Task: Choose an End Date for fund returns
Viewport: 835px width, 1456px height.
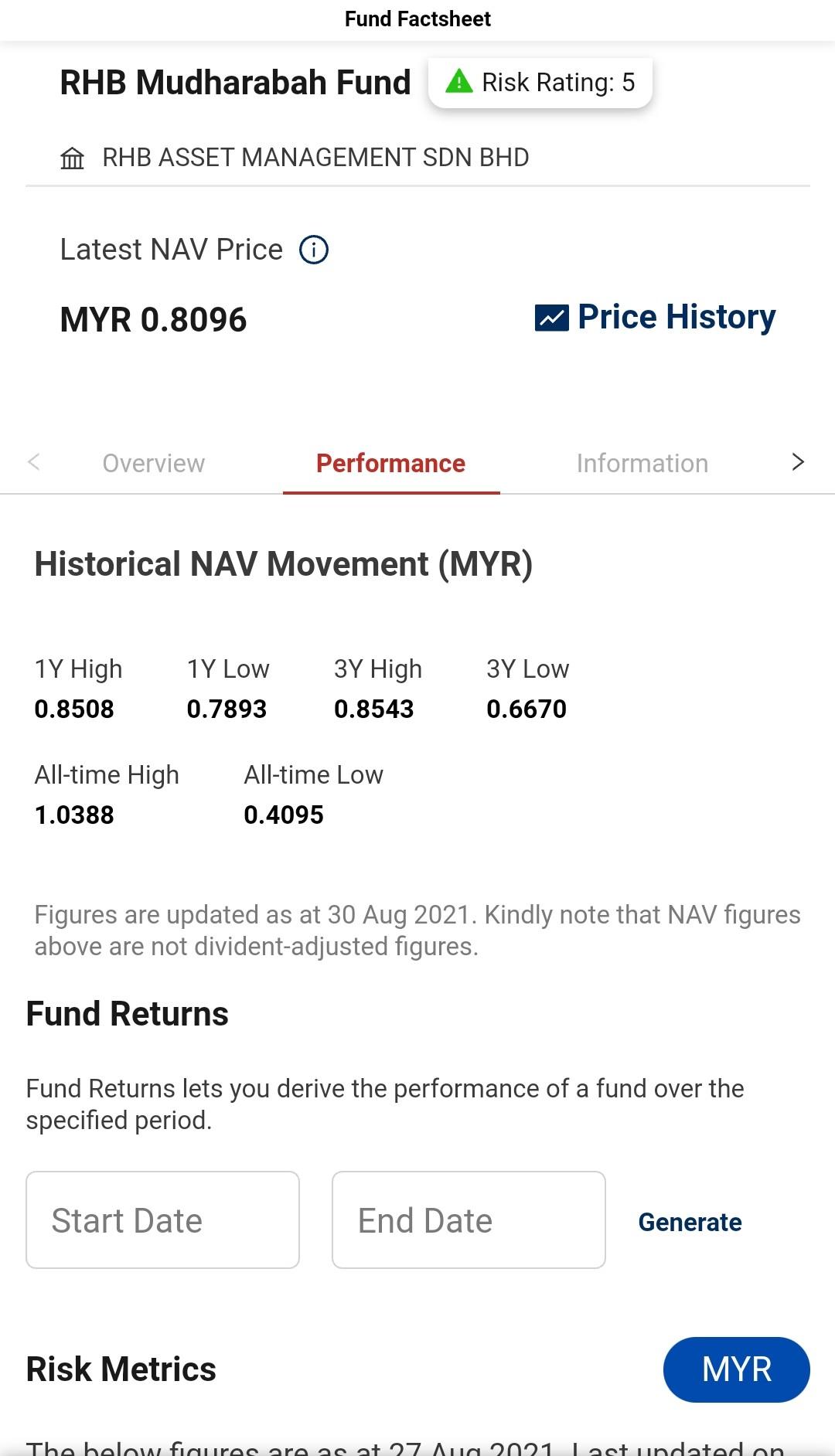Action: [469, 1220]
